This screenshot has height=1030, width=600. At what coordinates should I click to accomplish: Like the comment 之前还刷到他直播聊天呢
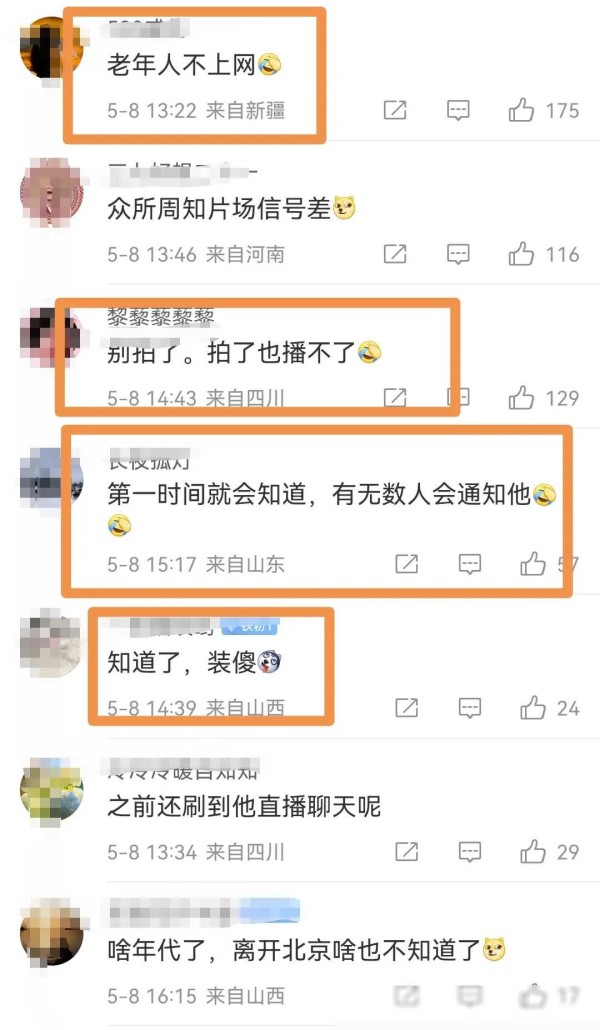(532, 852)
